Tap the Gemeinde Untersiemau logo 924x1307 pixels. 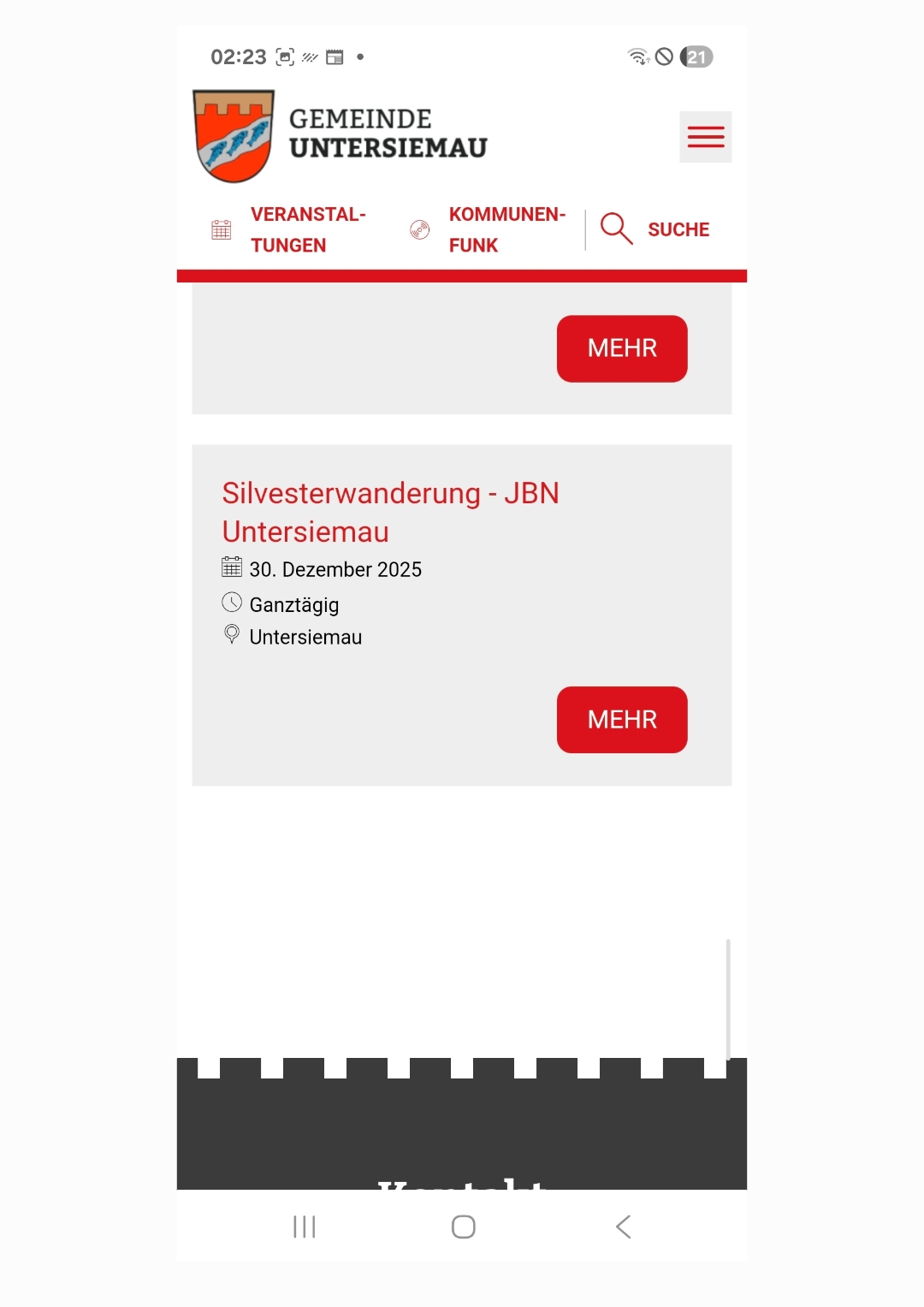click(x=341, y=136)
